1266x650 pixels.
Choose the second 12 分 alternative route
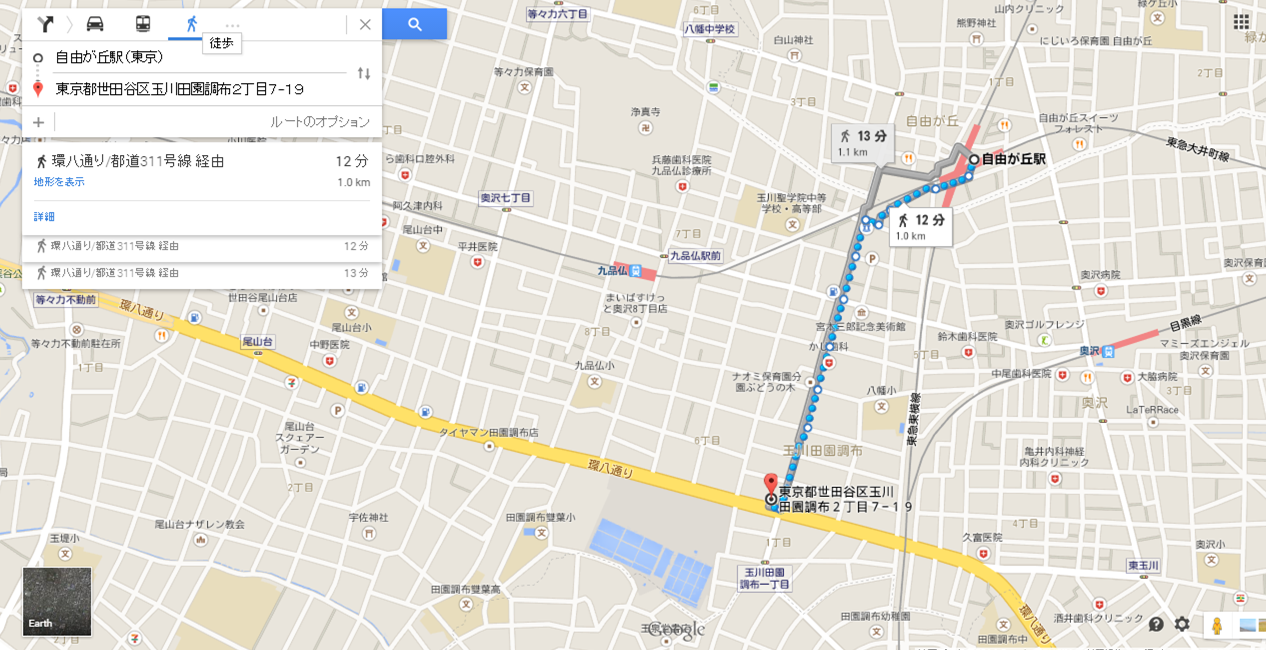pos(200,246)
